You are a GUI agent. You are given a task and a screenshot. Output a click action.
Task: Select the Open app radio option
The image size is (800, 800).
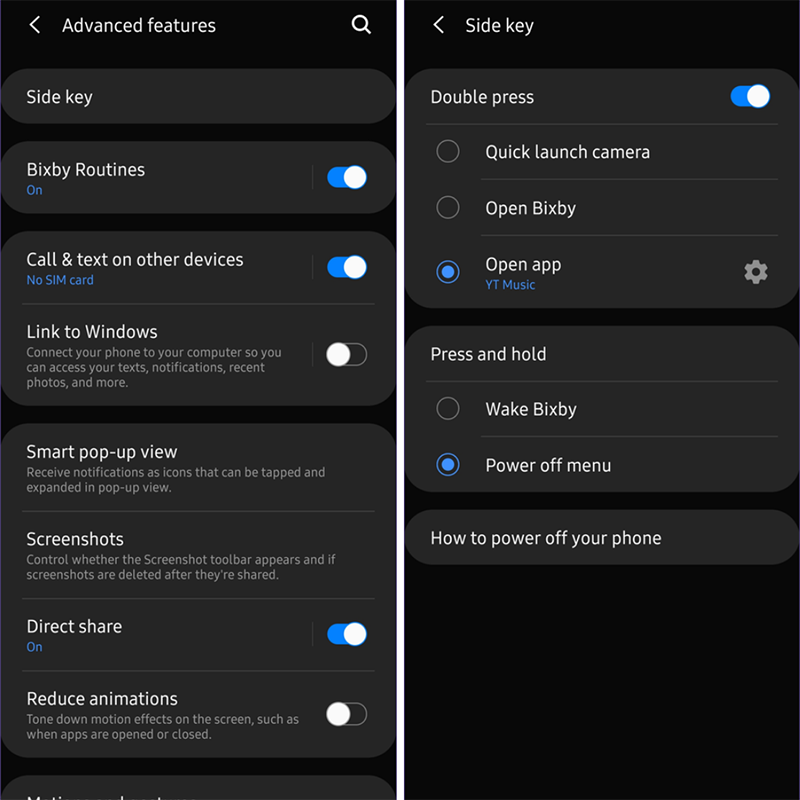point(449,272)
